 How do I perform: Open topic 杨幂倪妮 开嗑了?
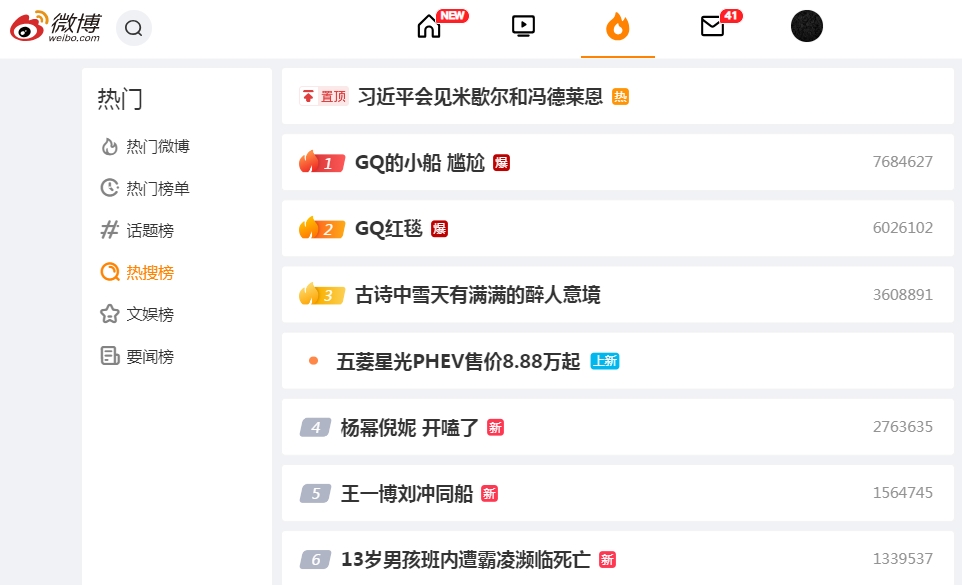(409, 427)
